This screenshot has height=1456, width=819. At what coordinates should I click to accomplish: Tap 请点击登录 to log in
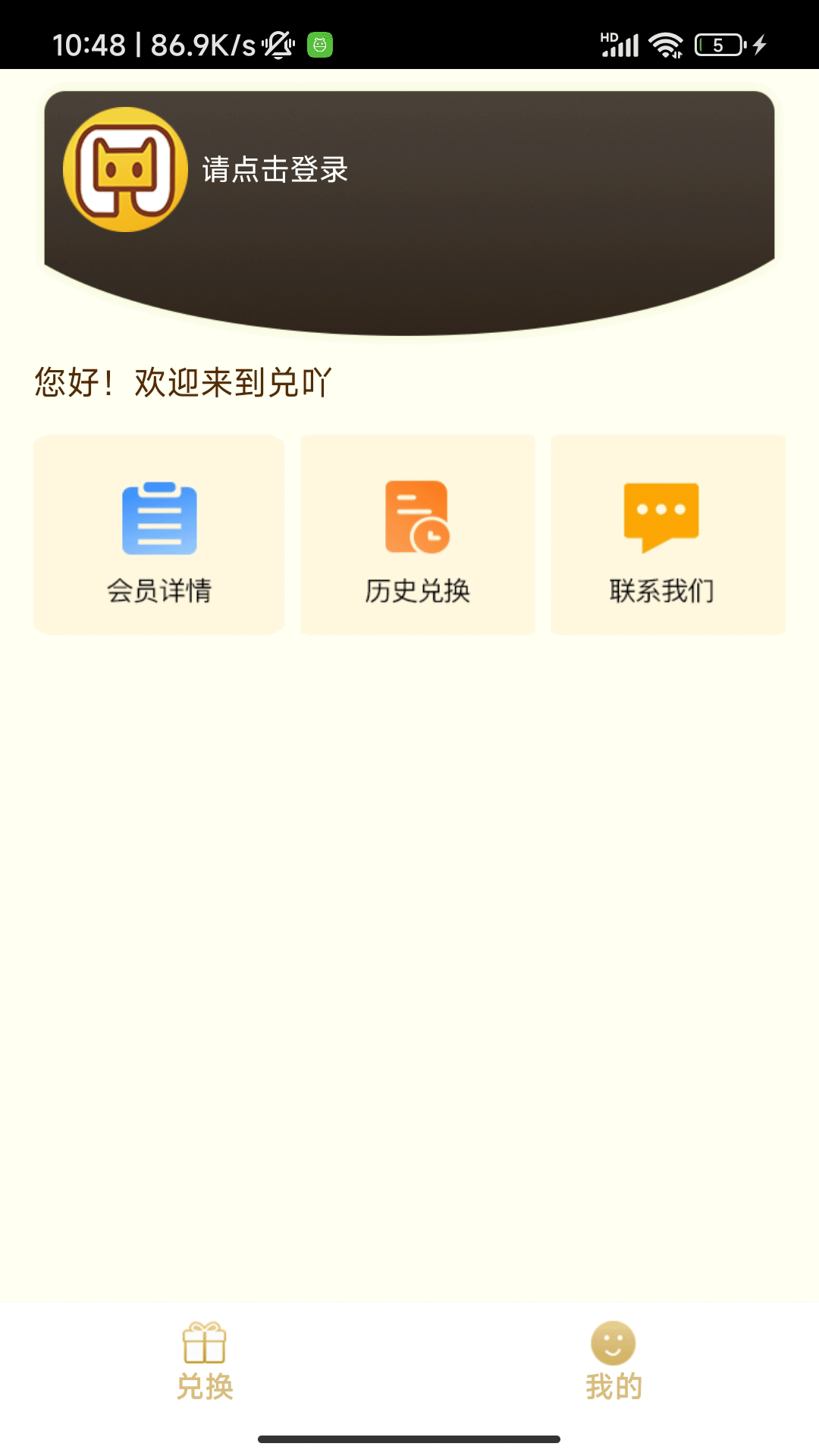pos(275,170)
